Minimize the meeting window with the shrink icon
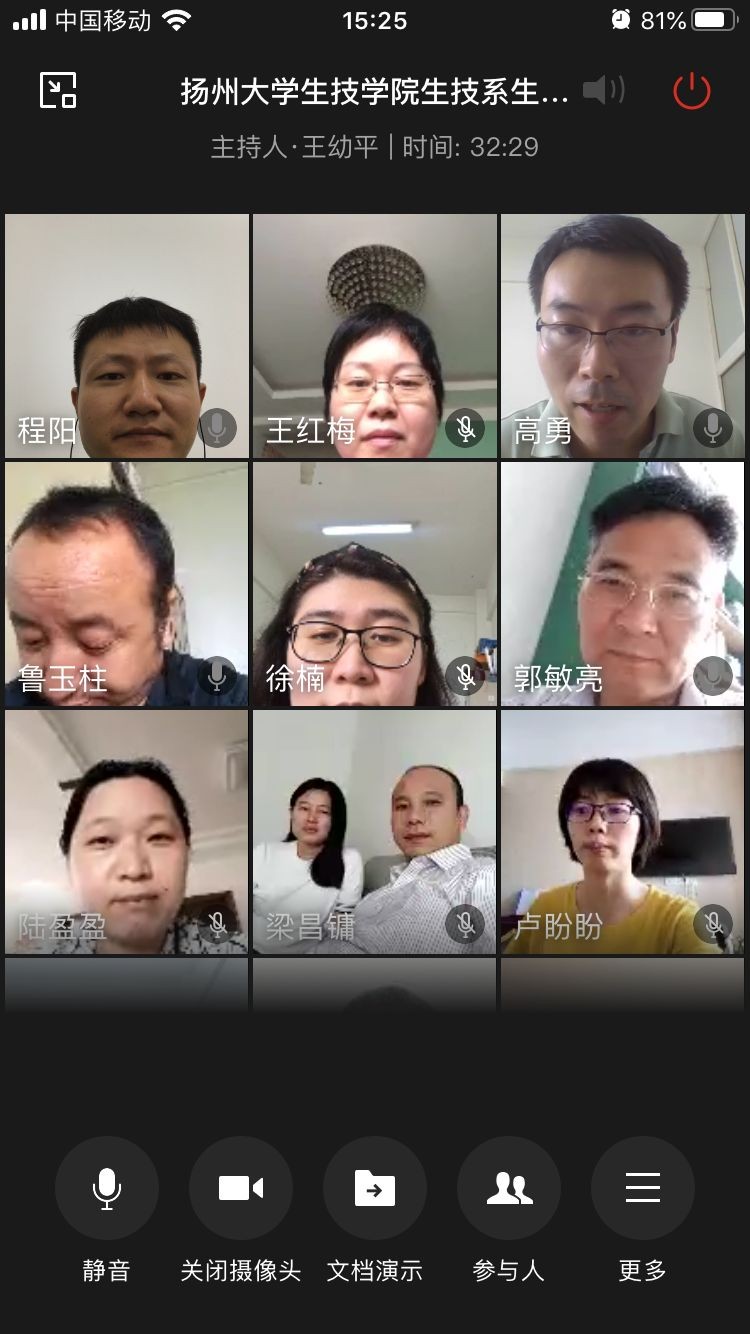The image size is (750, 1334). pyautogui.click(x=58, y=91)
